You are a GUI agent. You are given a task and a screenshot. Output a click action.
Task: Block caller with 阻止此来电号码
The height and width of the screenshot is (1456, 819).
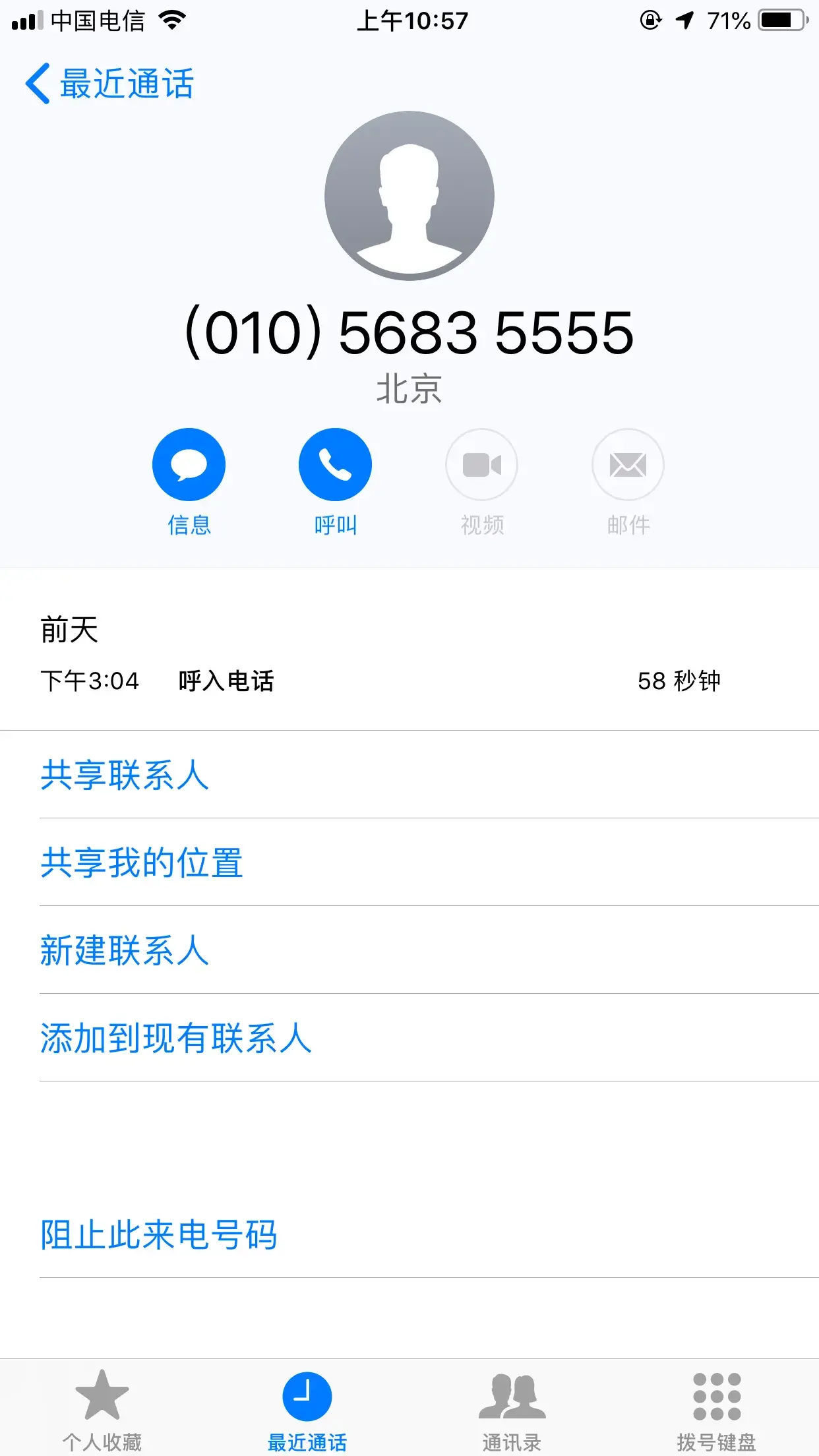pyautogui.click(x=159, y=1234)
